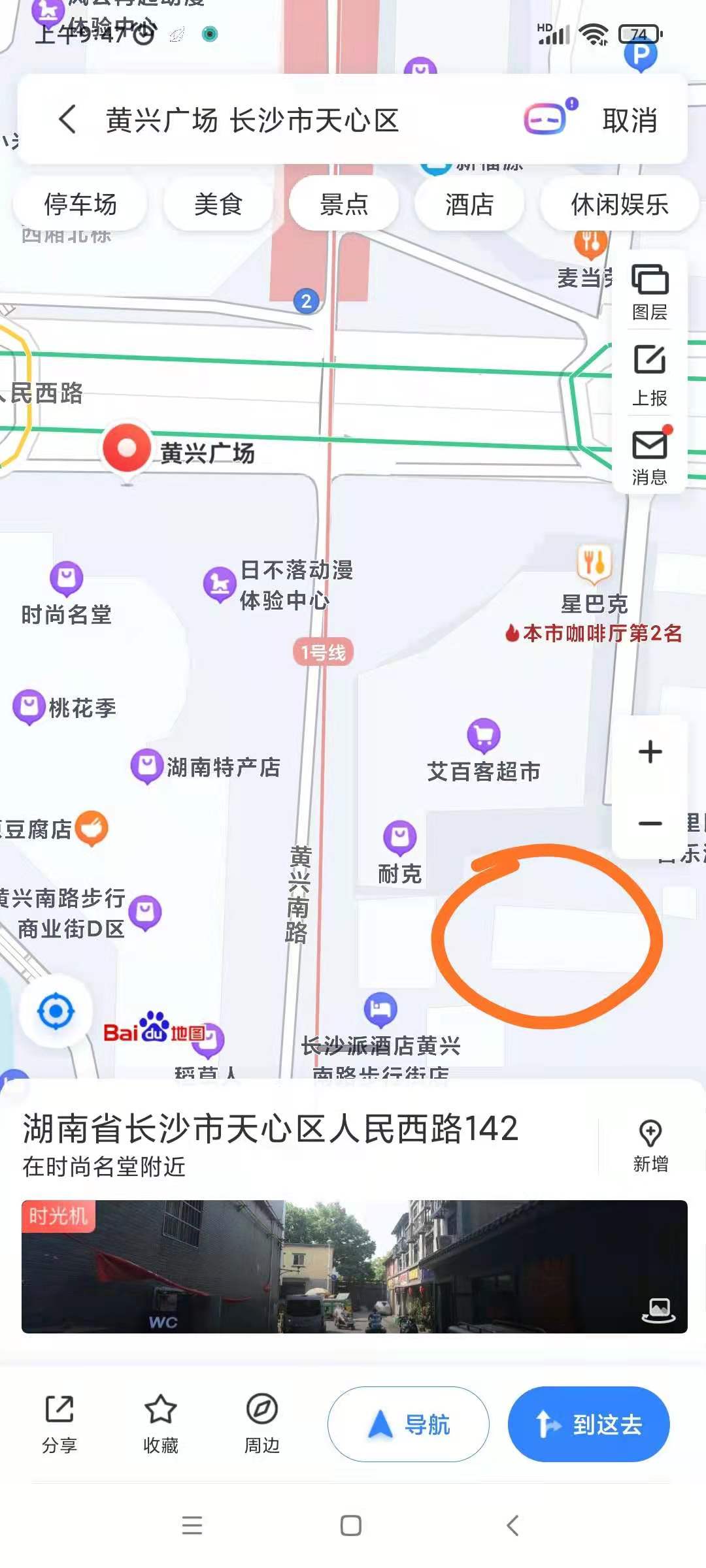Start navigation with 导航 button

pos(409,1424)
